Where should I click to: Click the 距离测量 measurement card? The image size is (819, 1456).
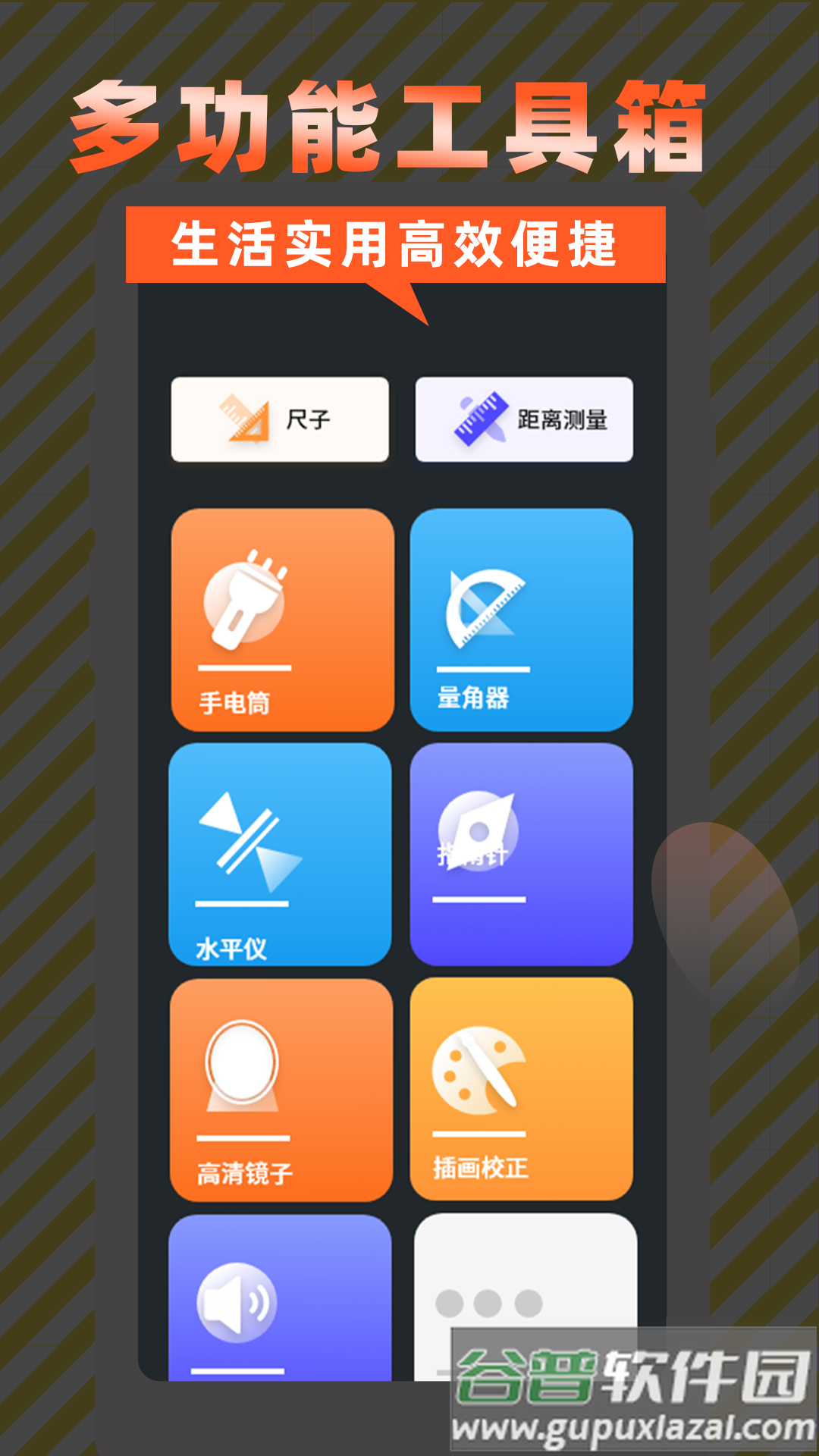point(523,419)
